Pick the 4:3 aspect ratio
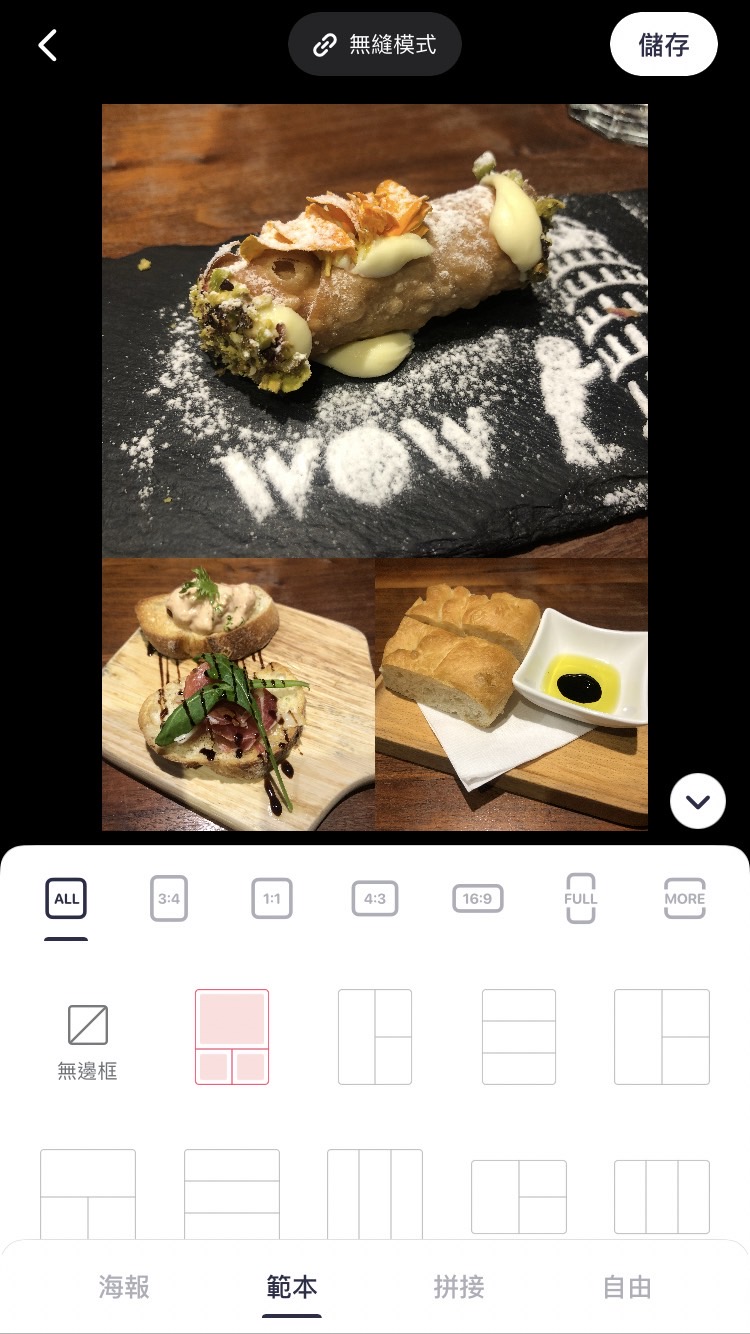Screen dimensions: 750x1334 (x=375, y=898)
